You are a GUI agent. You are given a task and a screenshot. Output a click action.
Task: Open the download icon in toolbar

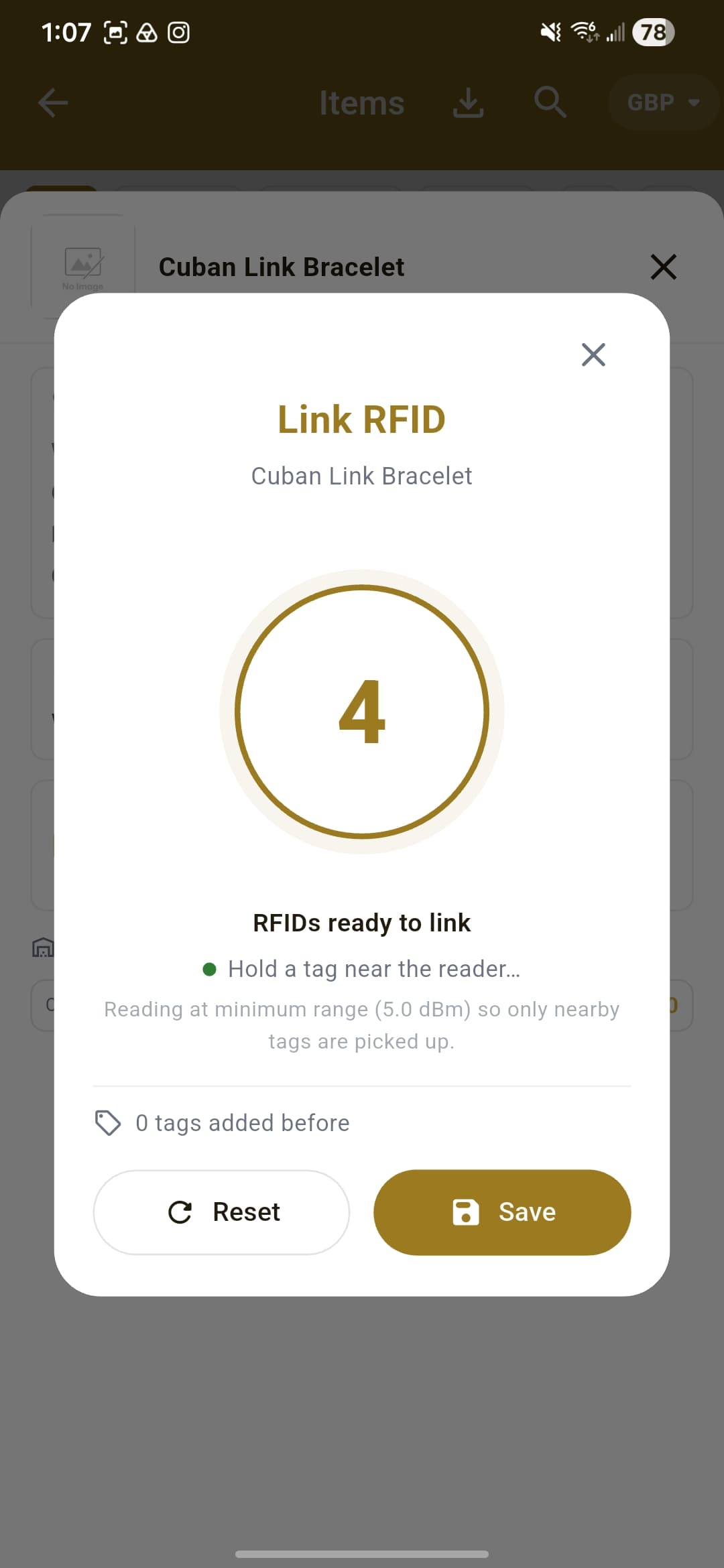point(468,103)
